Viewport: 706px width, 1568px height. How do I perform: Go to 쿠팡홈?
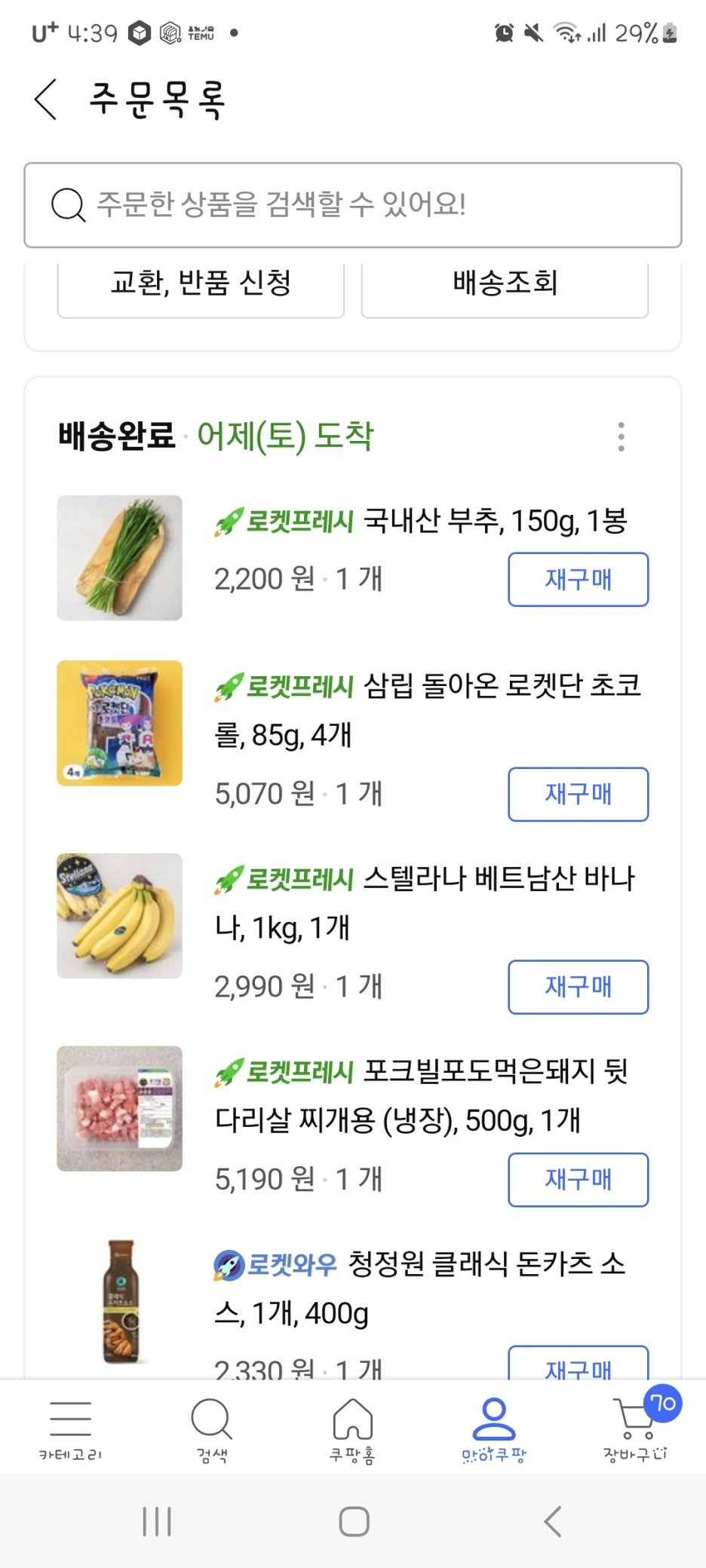[x=352, y=1429]
